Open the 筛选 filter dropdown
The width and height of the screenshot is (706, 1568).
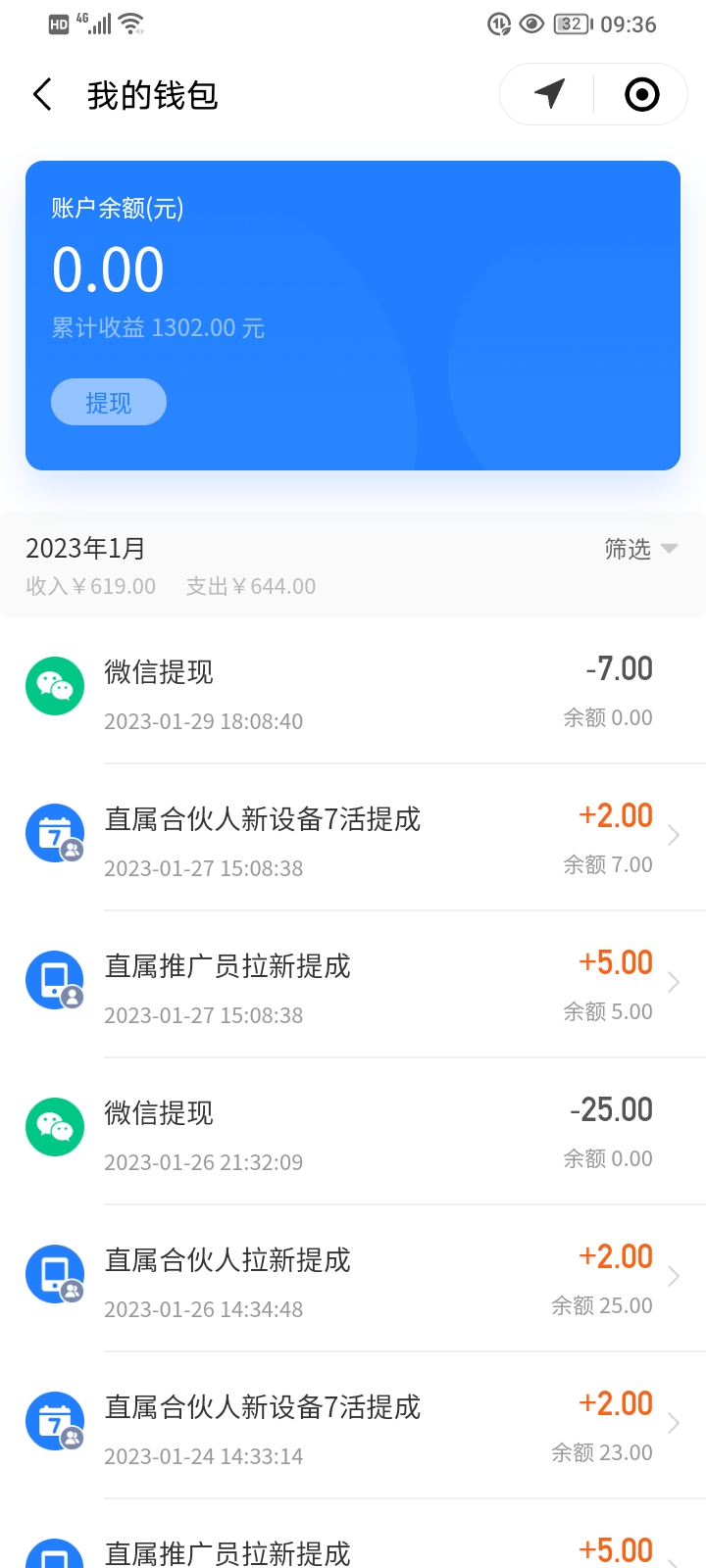point(641,549)
